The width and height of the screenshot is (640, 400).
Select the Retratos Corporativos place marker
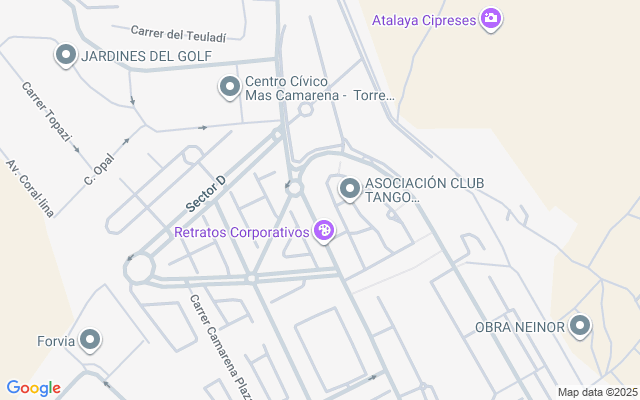[x=324, y=232]
